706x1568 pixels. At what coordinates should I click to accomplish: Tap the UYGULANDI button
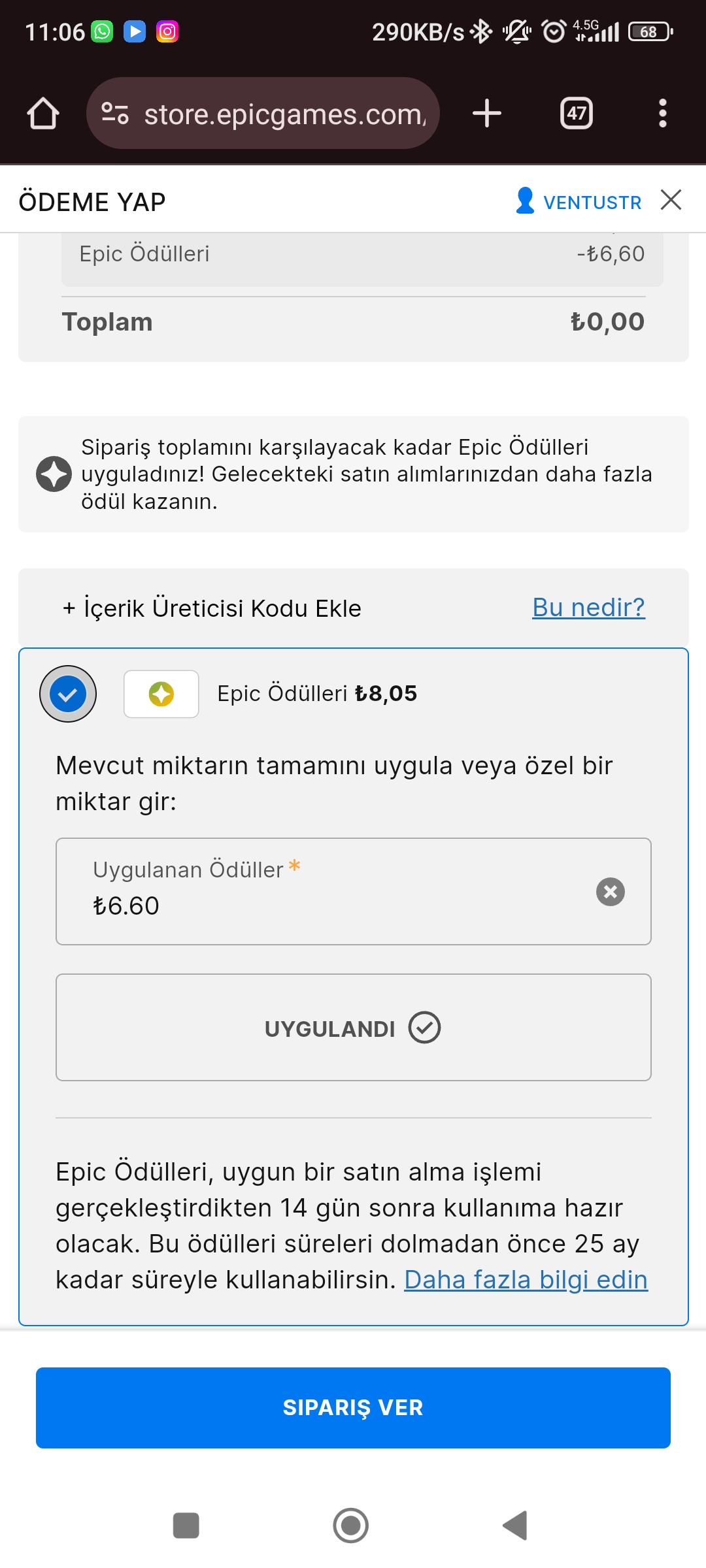point(353,1028)
